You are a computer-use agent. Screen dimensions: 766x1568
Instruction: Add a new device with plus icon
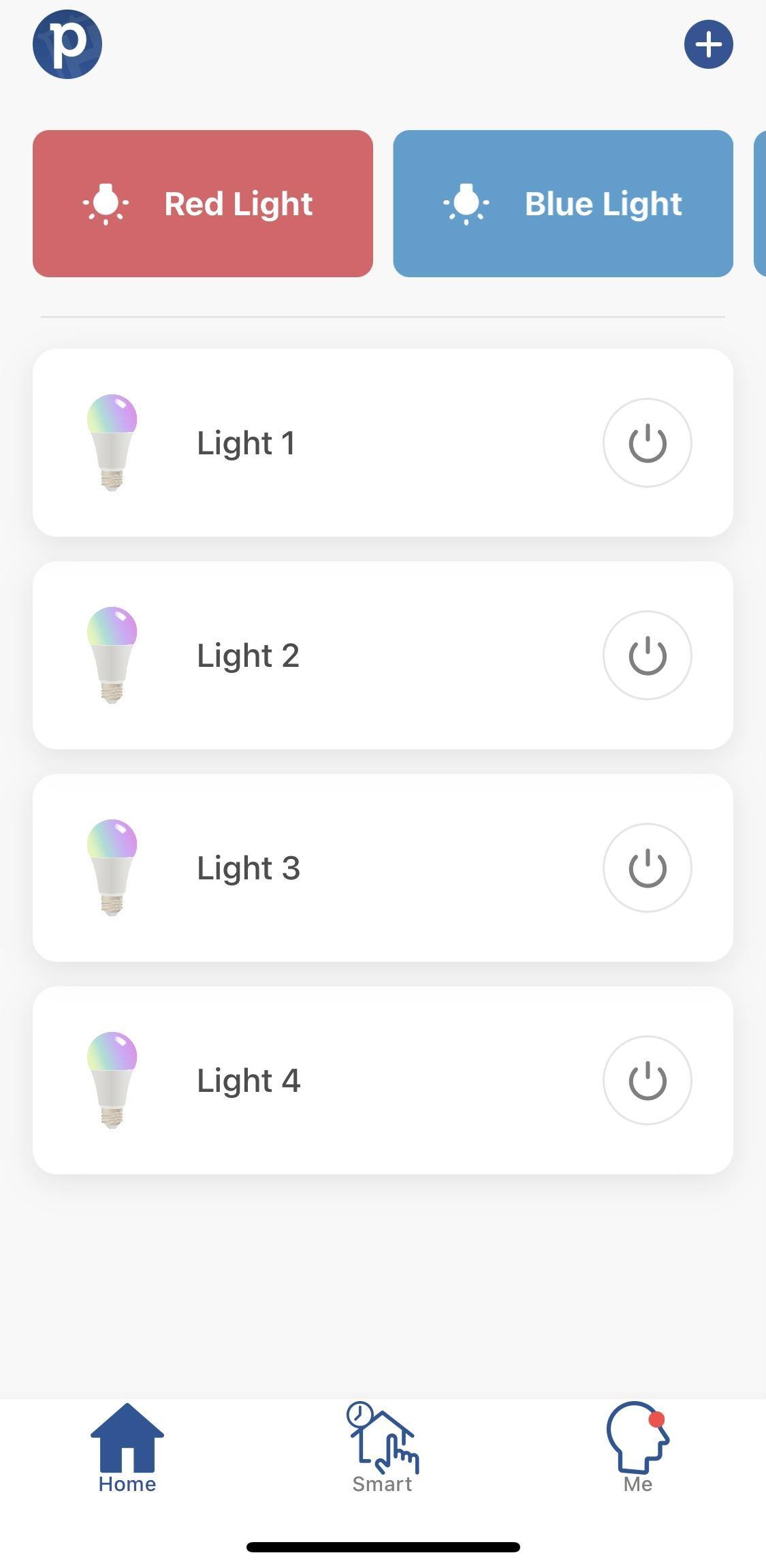click(708, 44)
